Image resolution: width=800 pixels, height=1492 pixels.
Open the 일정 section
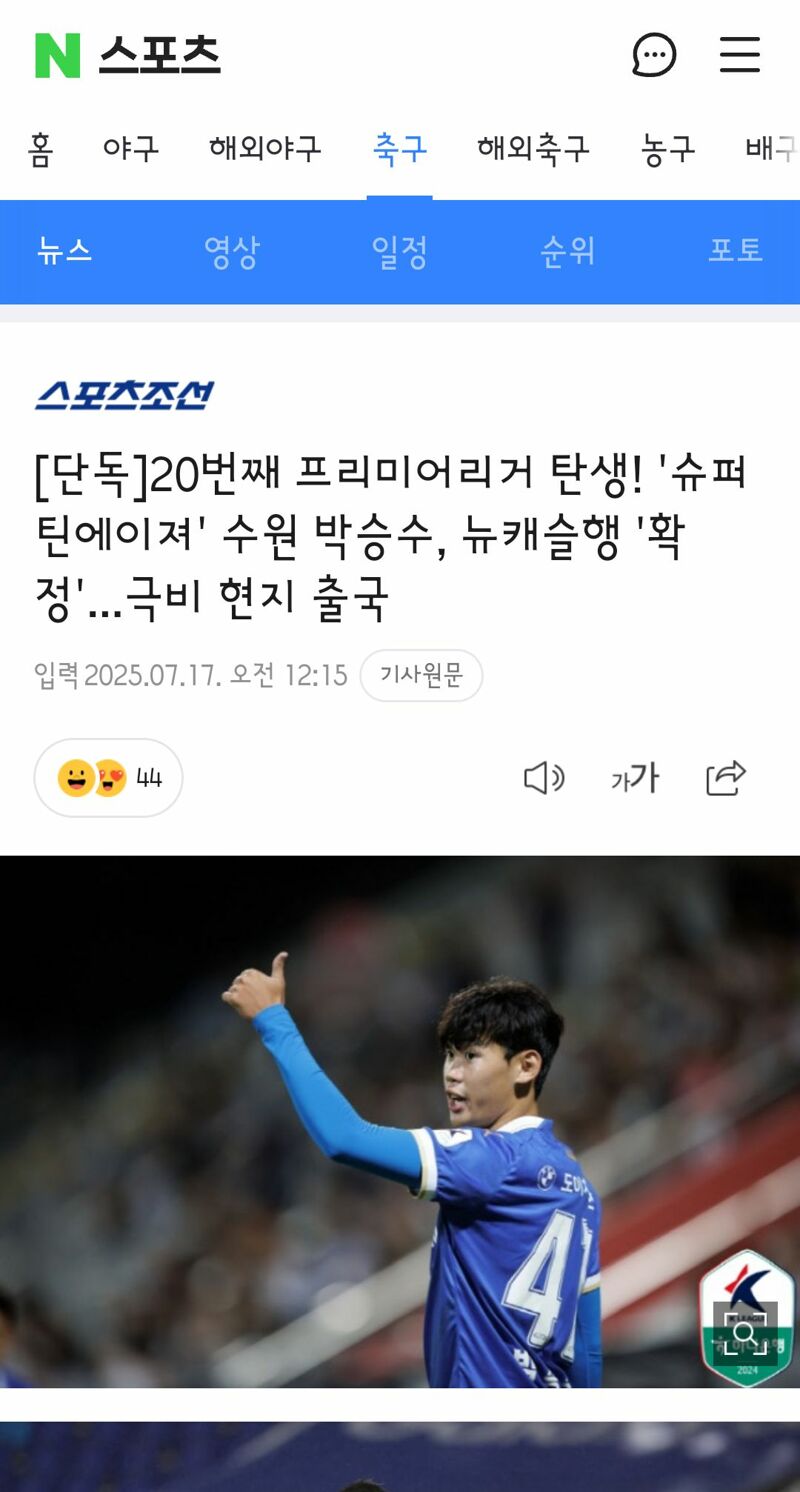[400, 251]
